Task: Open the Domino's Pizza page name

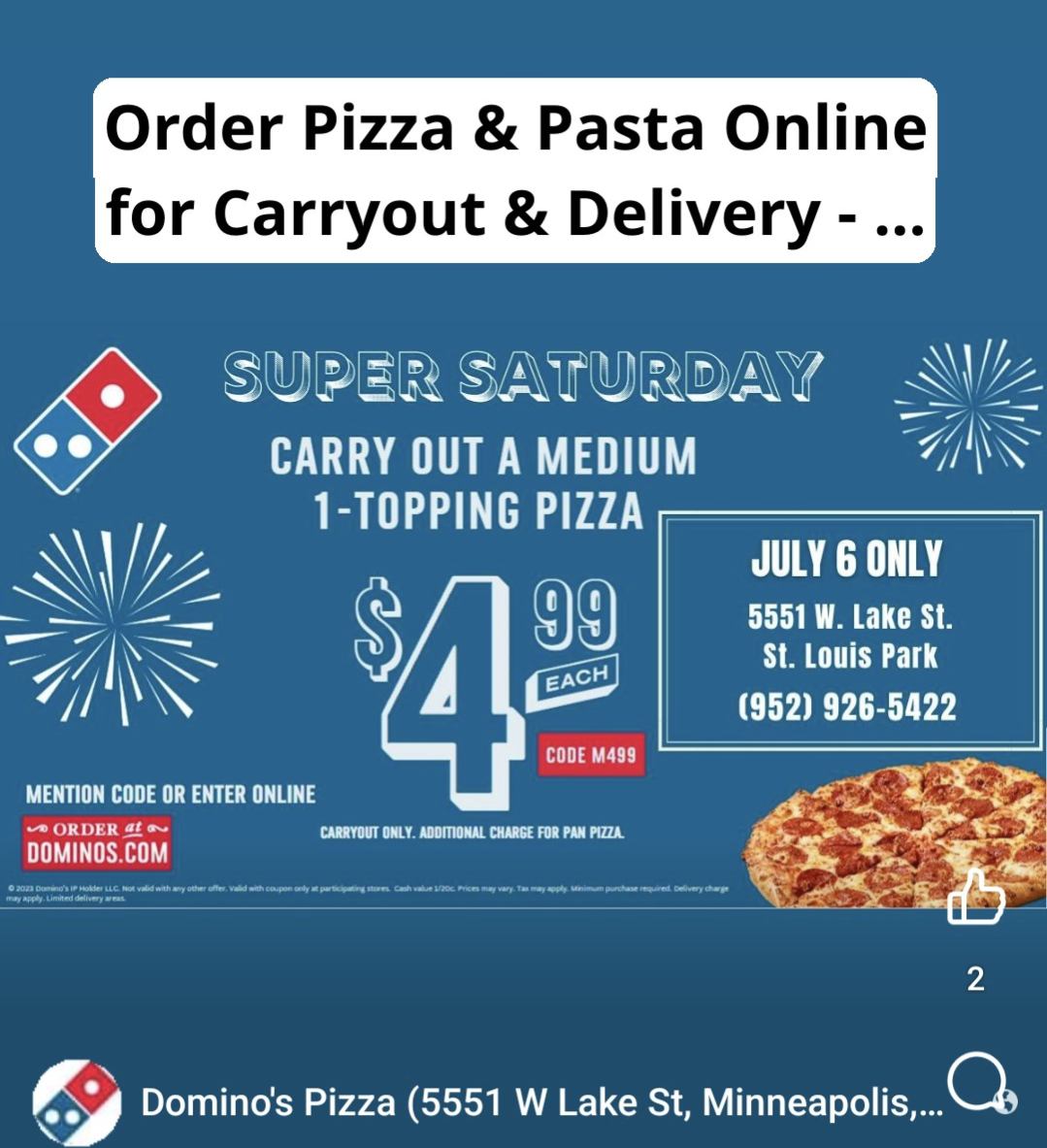Action: (x=540, y=1103)
